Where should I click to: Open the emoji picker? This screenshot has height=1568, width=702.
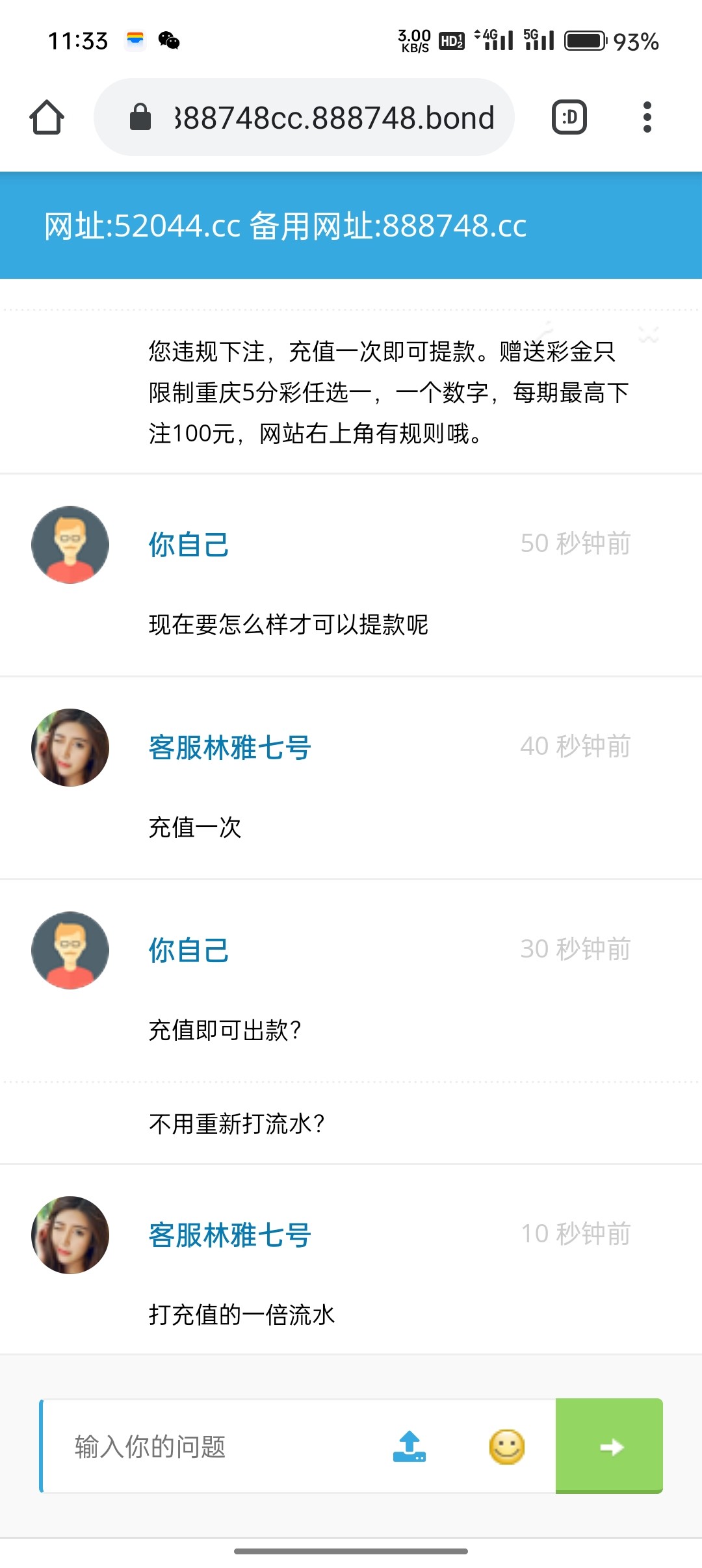coord(506,1447)
